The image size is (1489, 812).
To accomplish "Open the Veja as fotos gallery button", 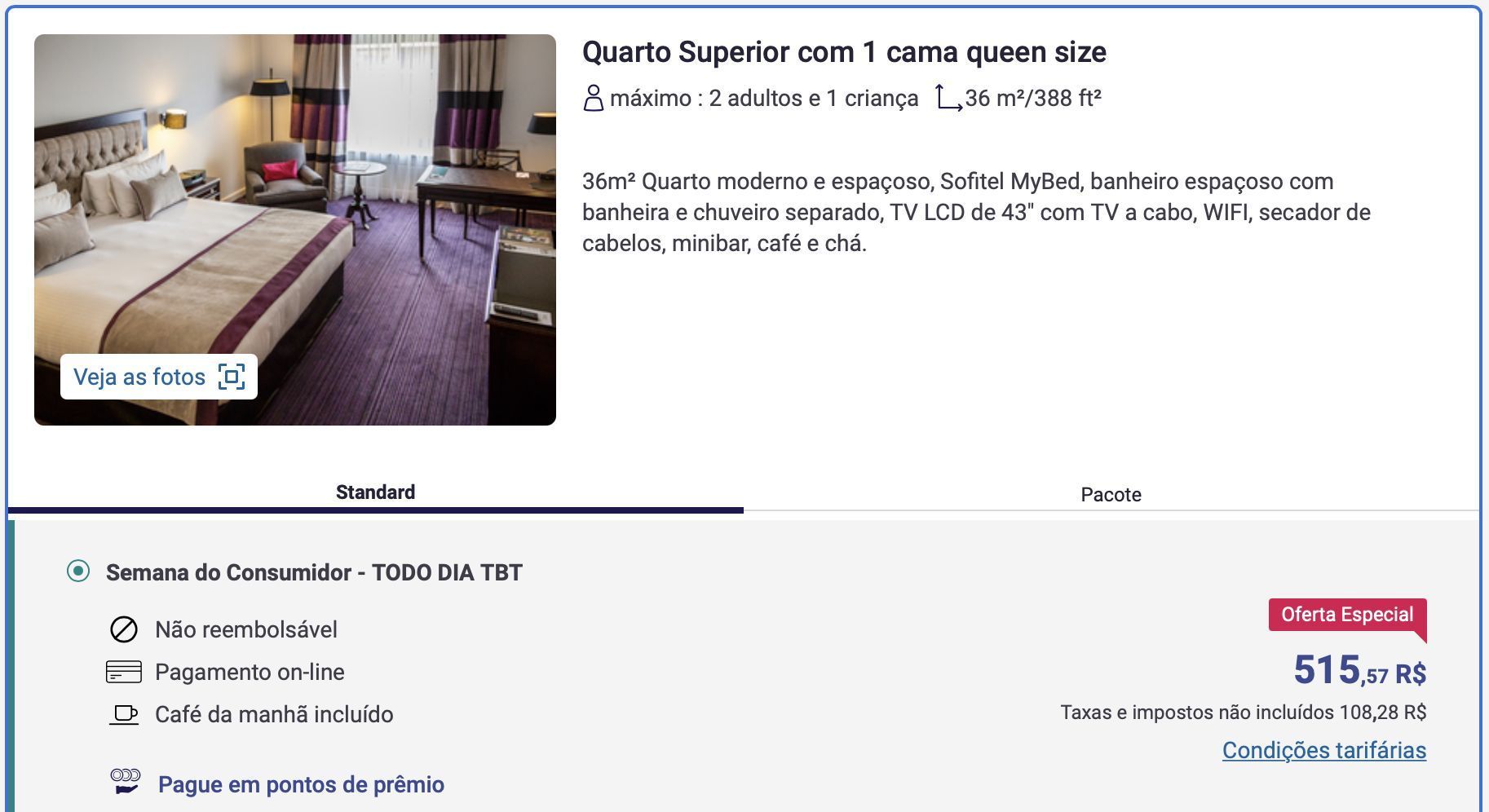I will point(159,377).
